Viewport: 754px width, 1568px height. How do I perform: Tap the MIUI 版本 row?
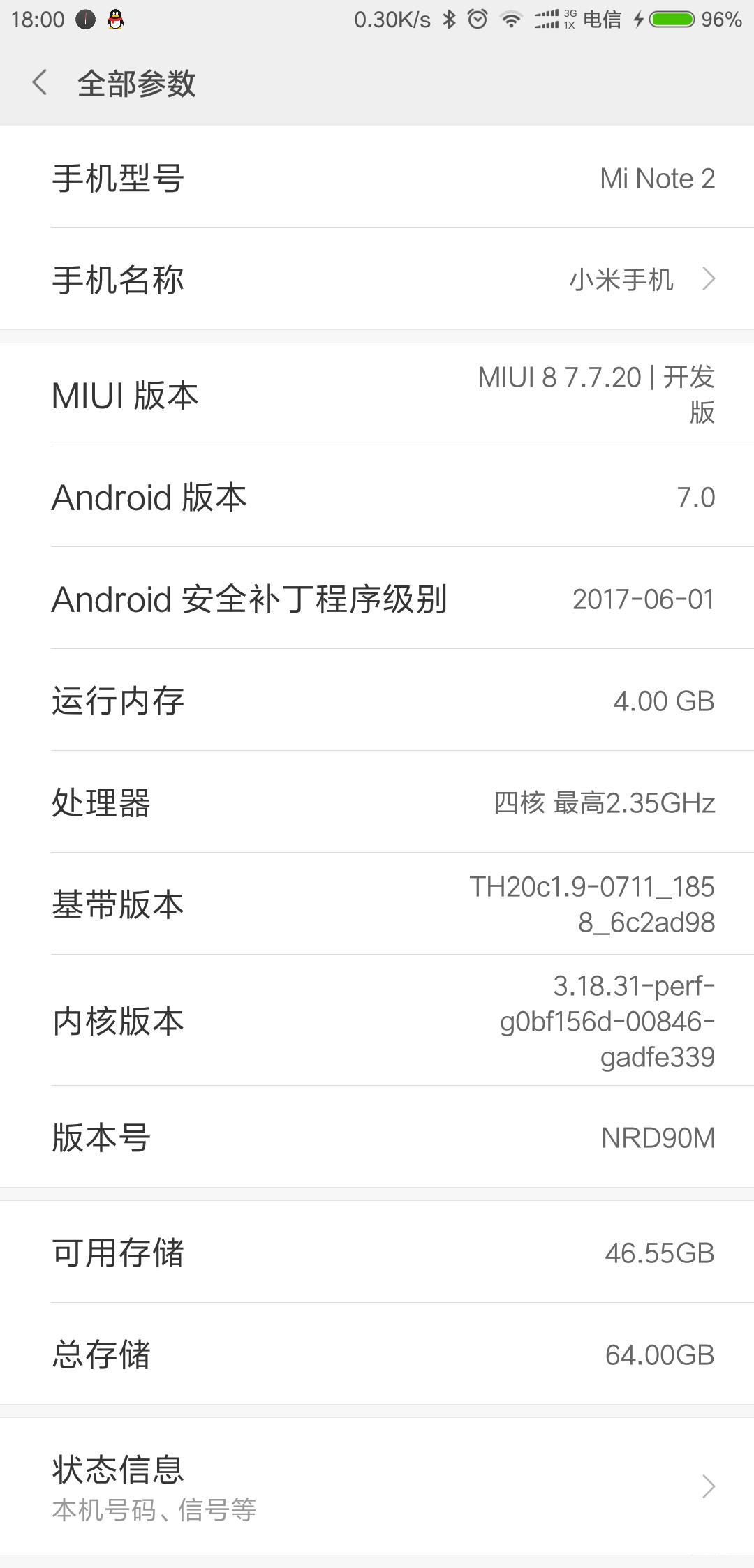pyautogui.click(x=377, y=394)
